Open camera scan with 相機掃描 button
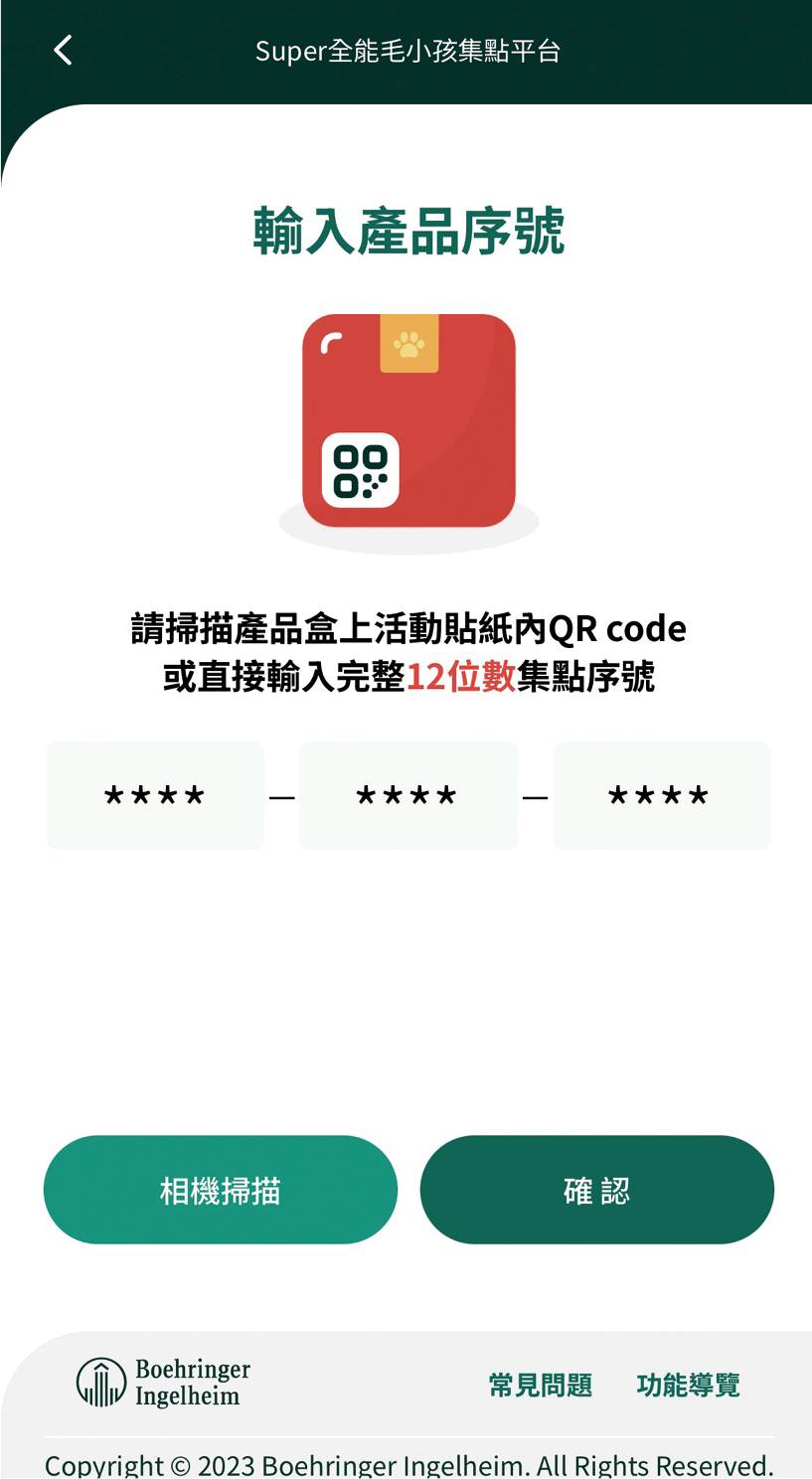The height and width of the screenshot is (1479, 812). pyautogui.click(x=221, y=1190)
